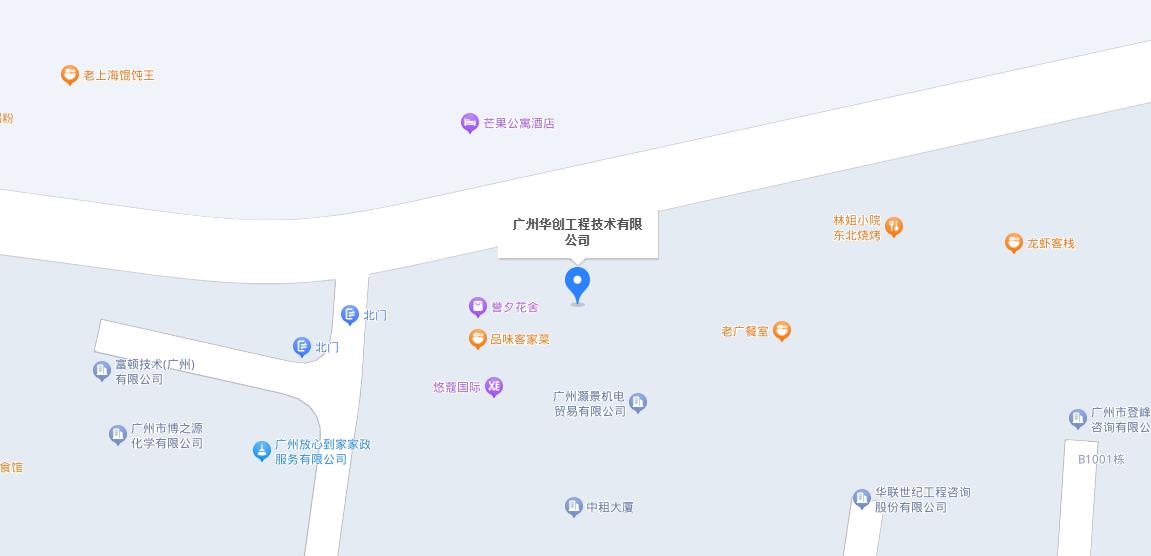Tap the 广州市博之源化学有限公司 marker

[118, 435]
